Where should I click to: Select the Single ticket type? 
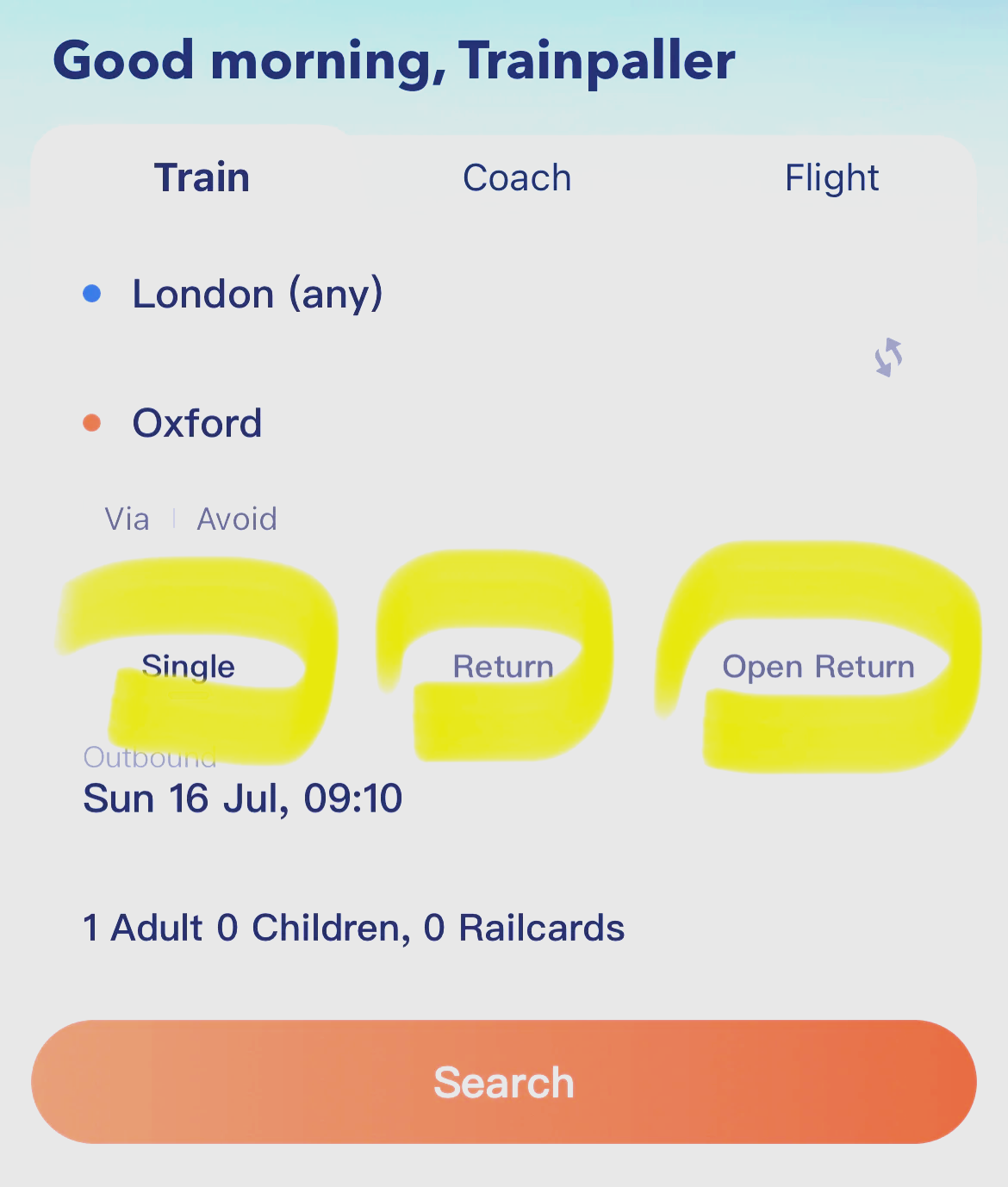(189, 667)
